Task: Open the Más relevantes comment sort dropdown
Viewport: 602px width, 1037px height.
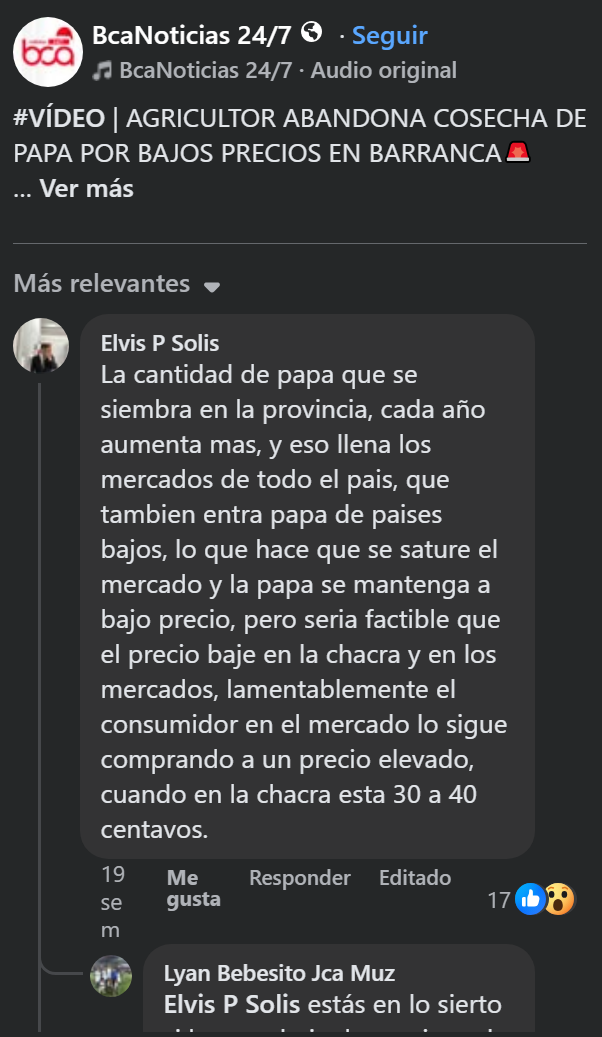Action: coord(116,284)
